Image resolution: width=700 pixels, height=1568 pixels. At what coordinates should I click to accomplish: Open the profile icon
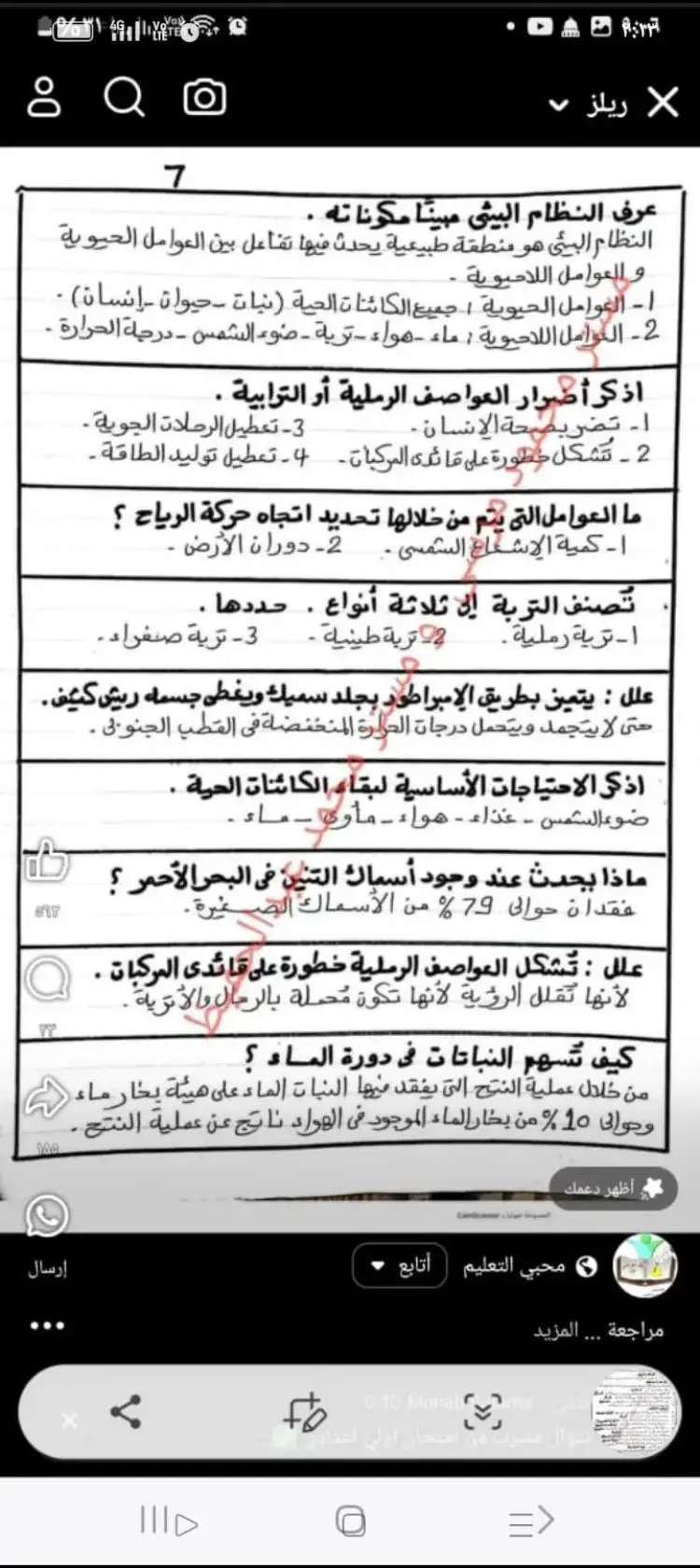(x=44, y=97)
